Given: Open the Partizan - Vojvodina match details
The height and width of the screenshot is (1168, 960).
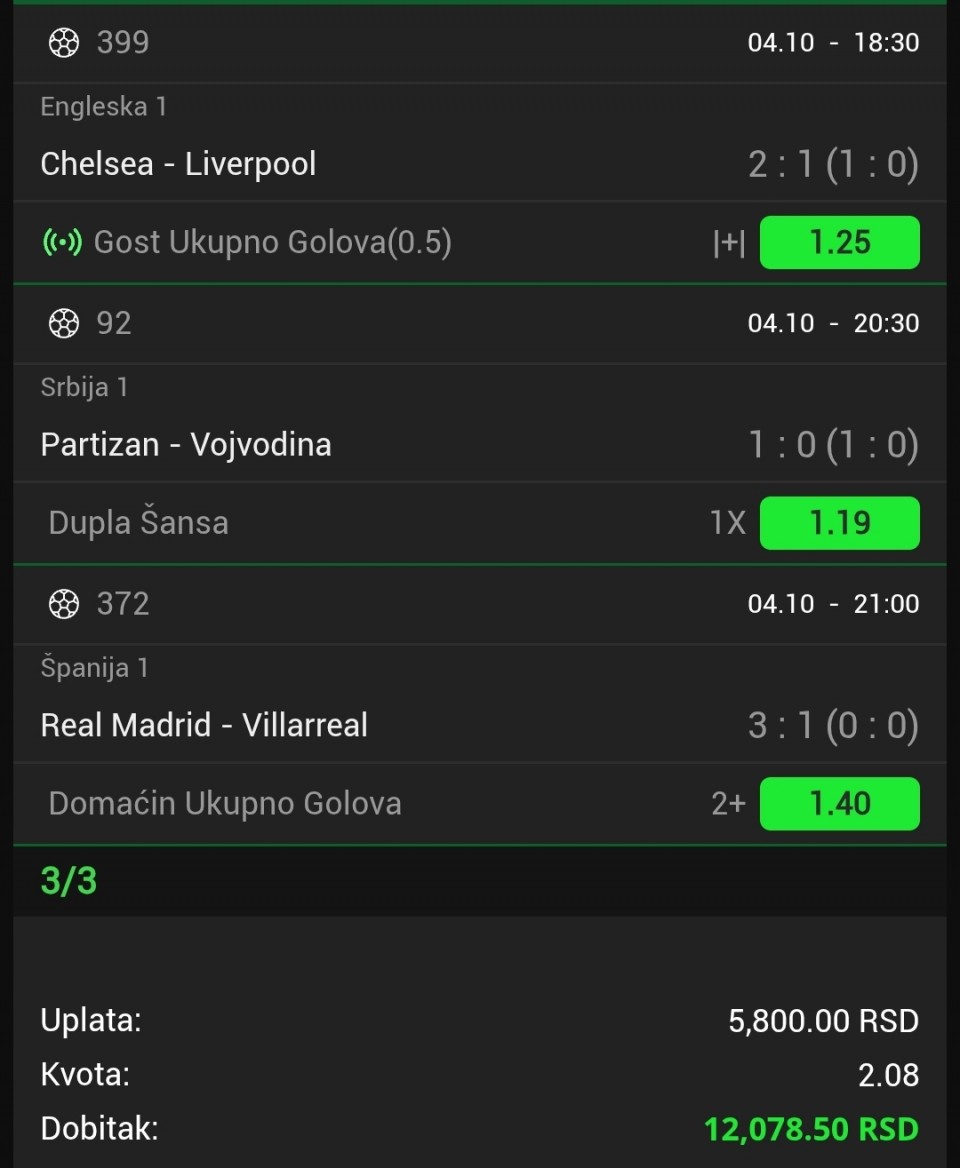Looking at the screenshot, I should 186,444.
